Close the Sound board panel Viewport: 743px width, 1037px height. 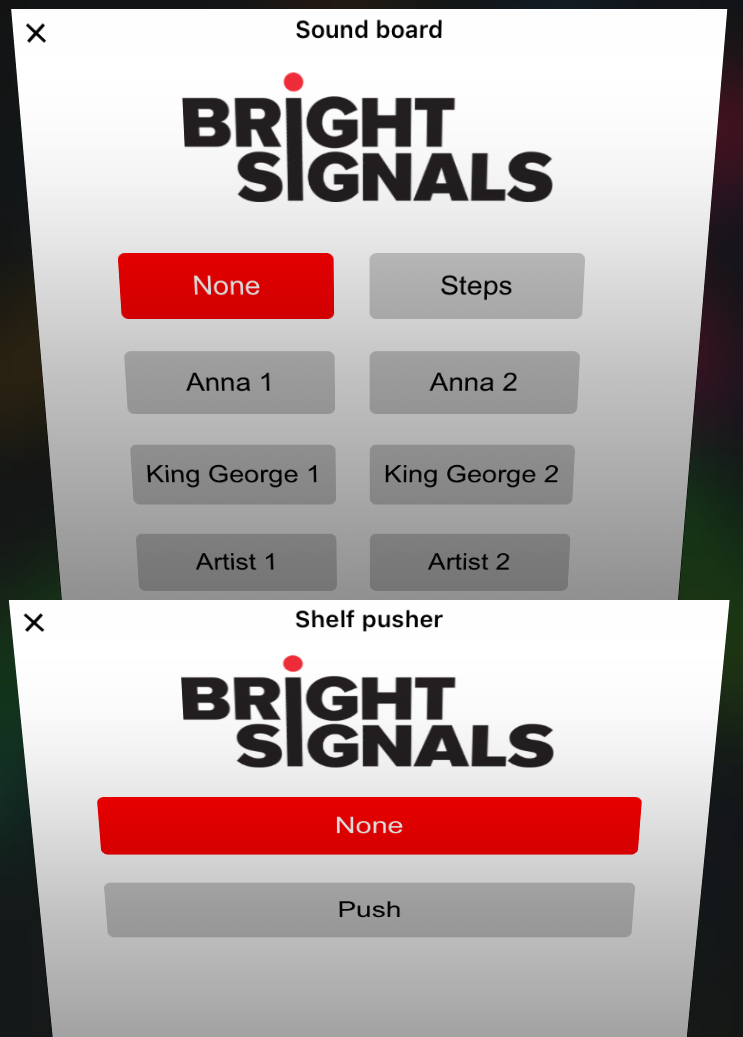(x=36, y=34)
